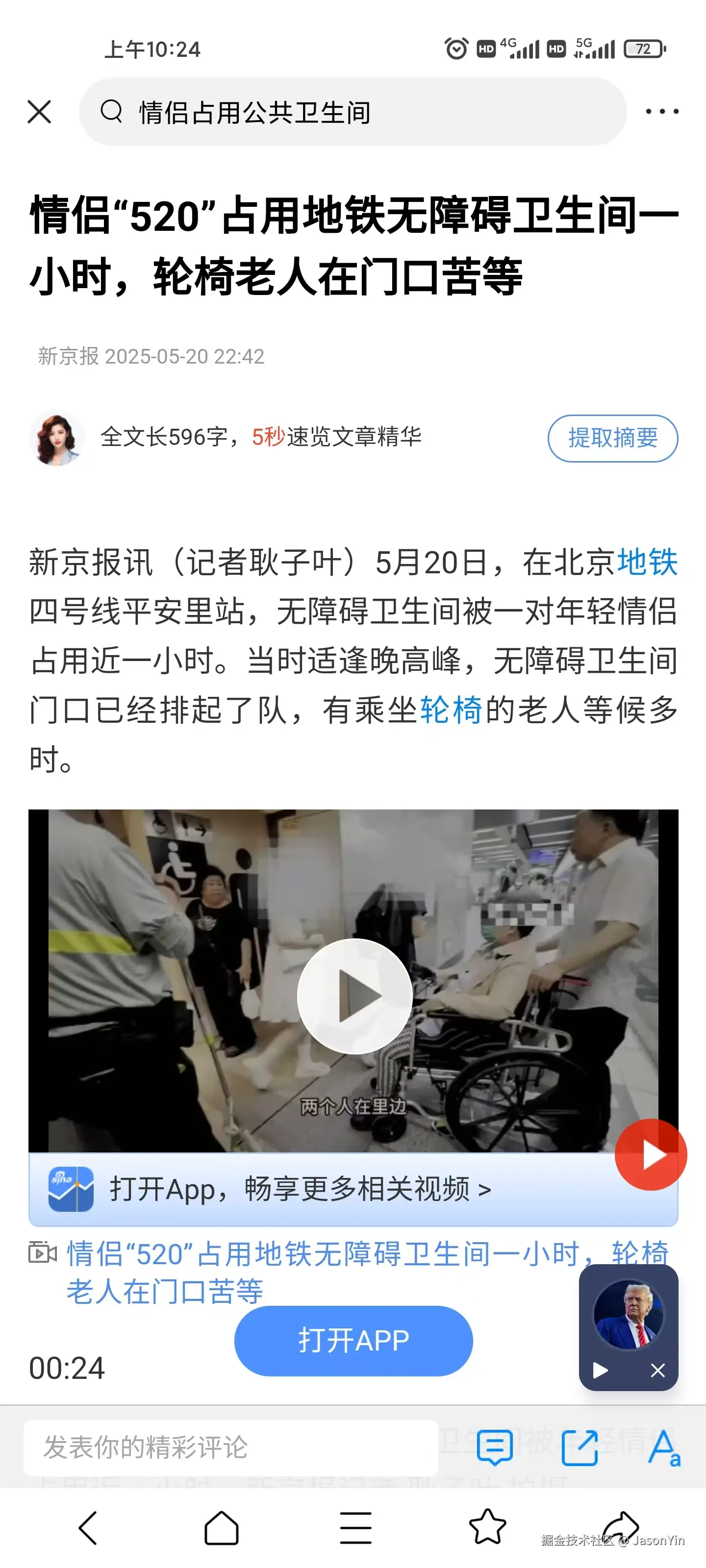Adjust font size with the Aa icon
This screenshot has height=1568, width=706.
pos(663,1447)
